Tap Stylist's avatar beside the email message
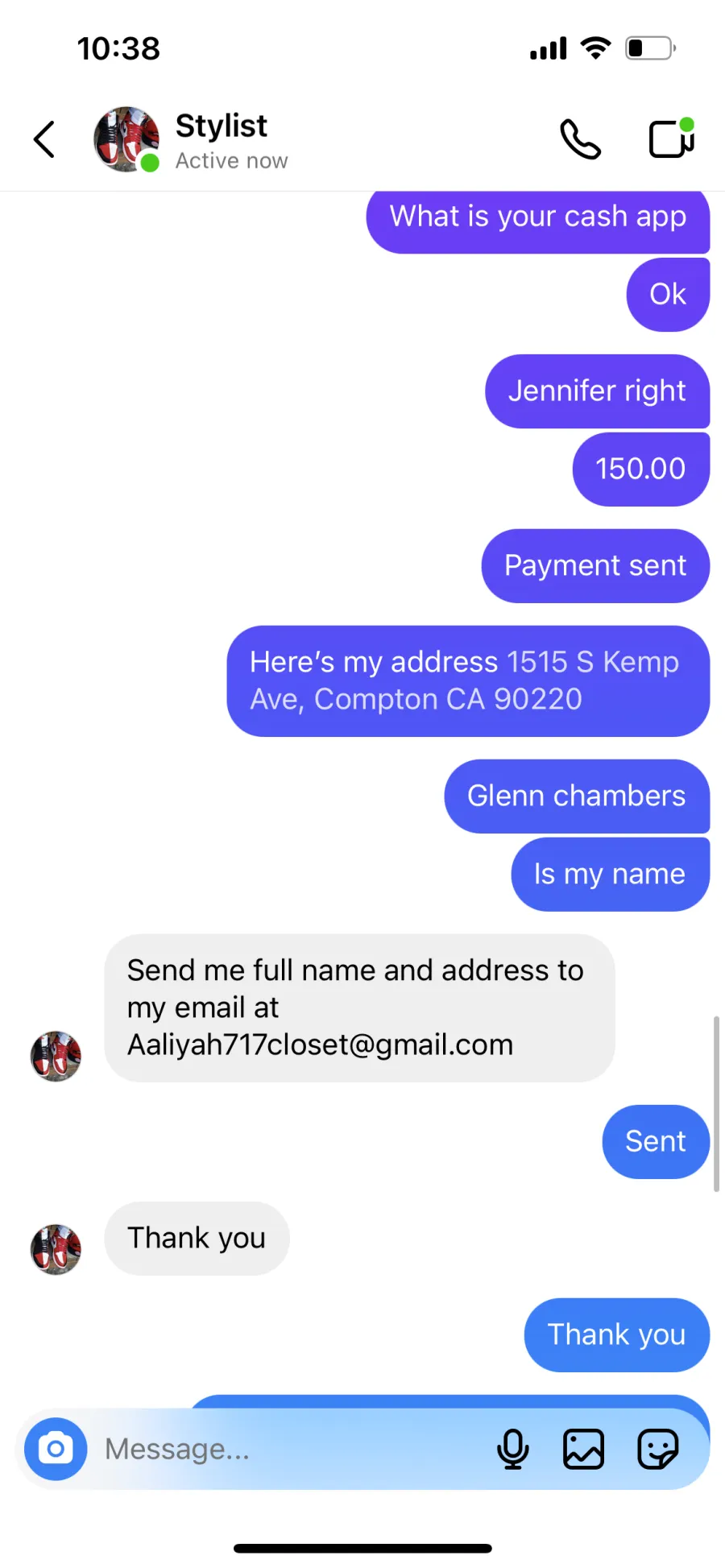The width and height of the screenshot is (725, 1568). [56, 1056]
